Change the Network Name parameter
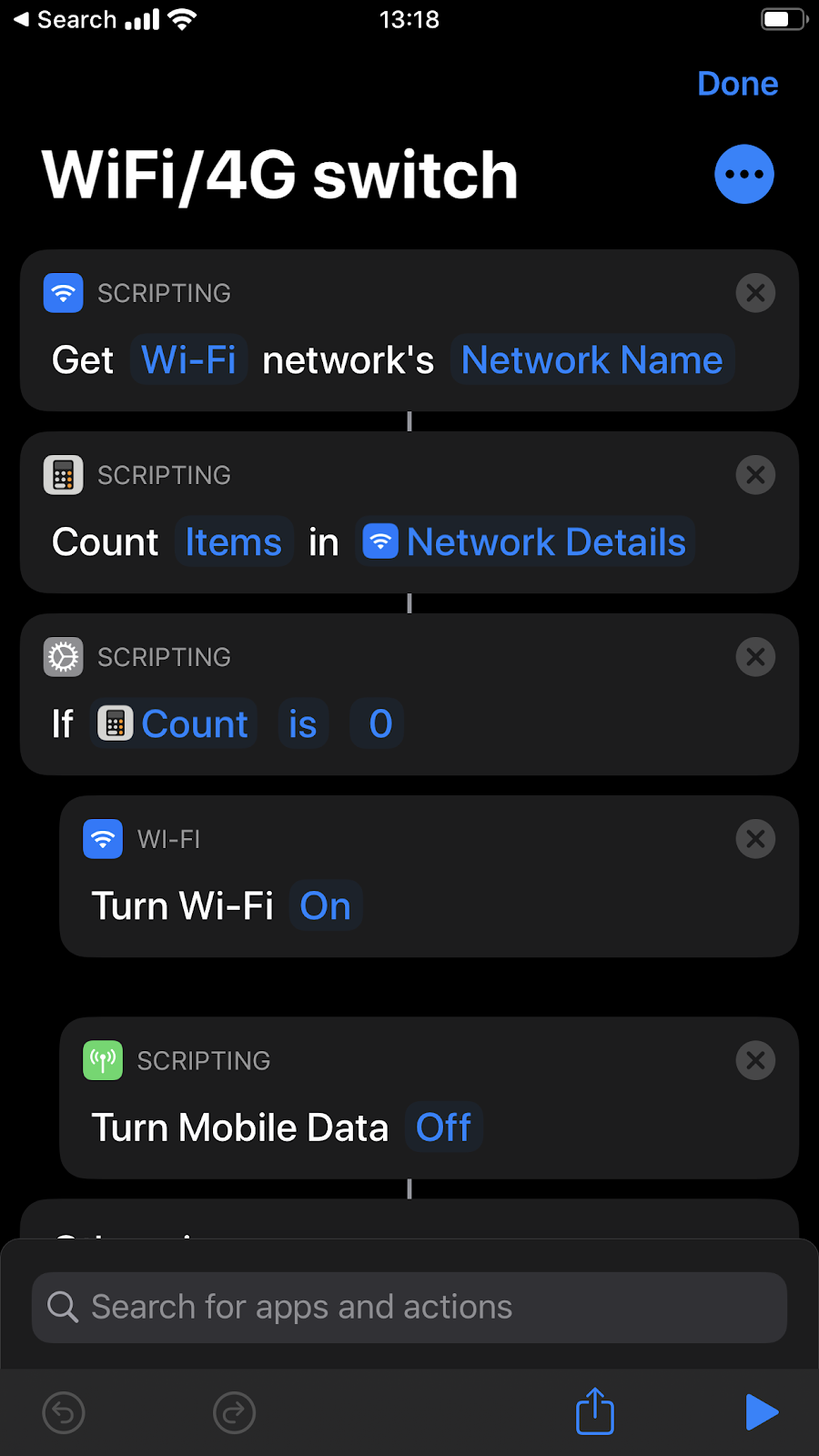The height and width of the screenshot is (1456, 819). pyautogui.click(x=592, y=359)
